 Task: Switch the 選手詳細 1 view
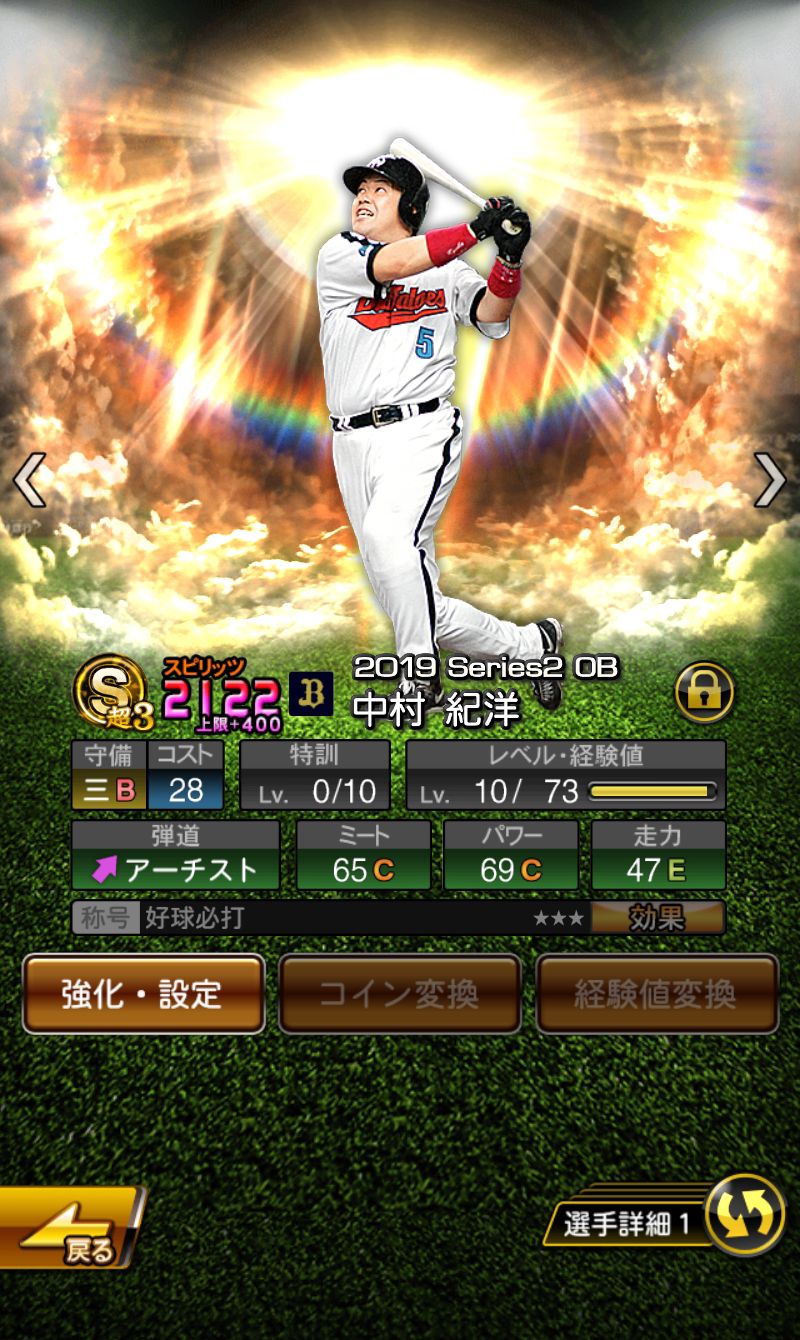point(744,1215)
